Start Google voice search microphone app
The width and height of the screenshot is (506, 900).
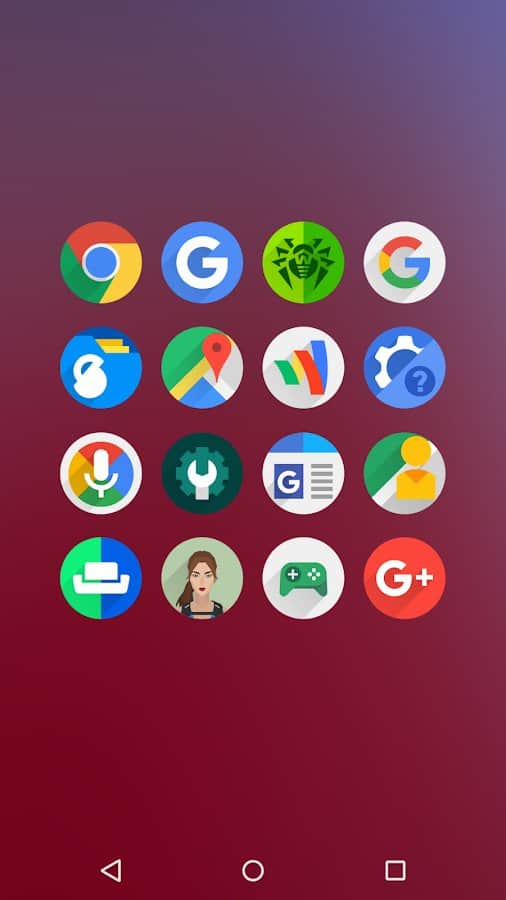pyautogui.click(x=101, y=473)
